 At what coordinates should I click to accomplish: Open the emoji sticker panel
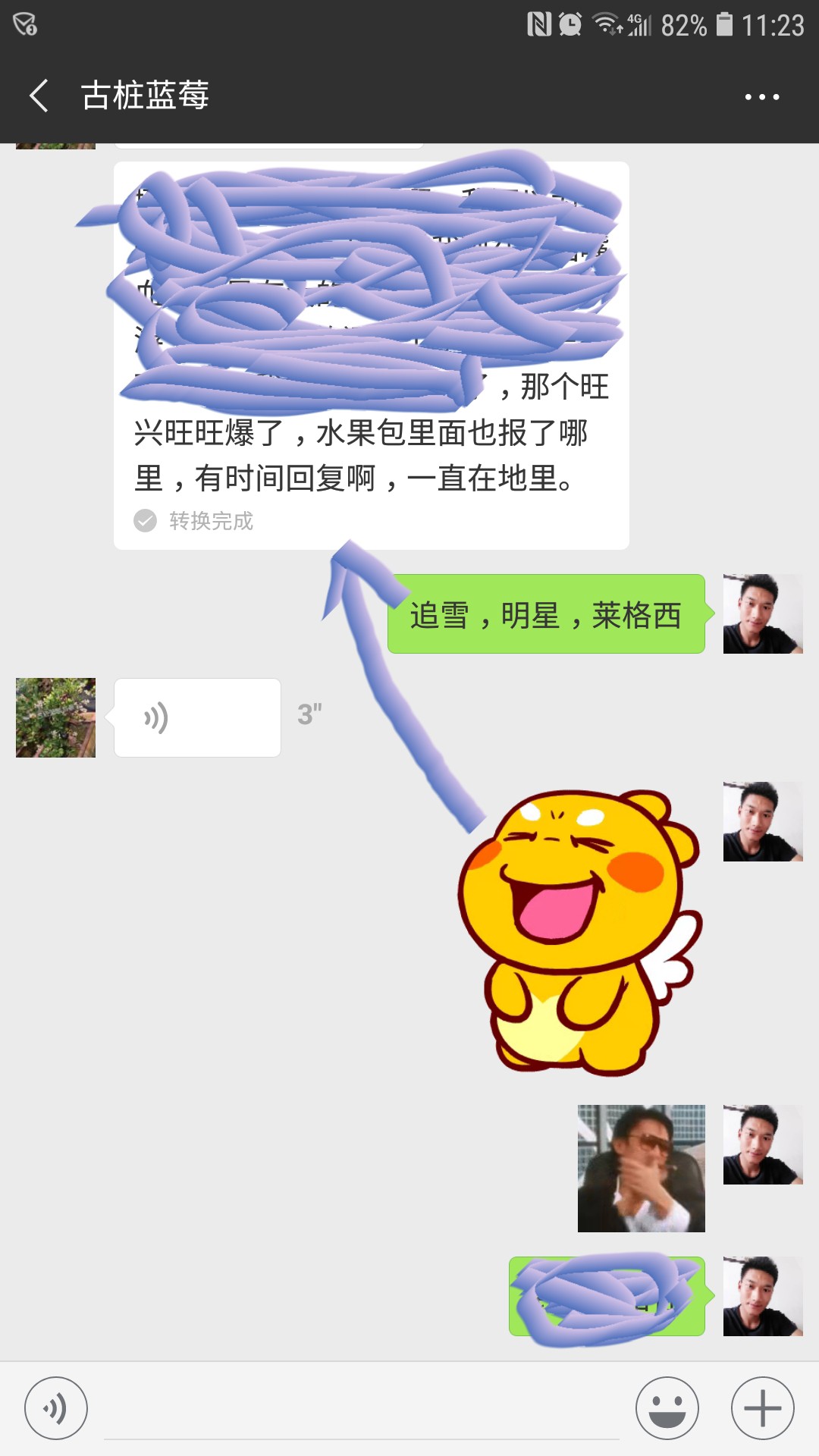[667, 1408]
